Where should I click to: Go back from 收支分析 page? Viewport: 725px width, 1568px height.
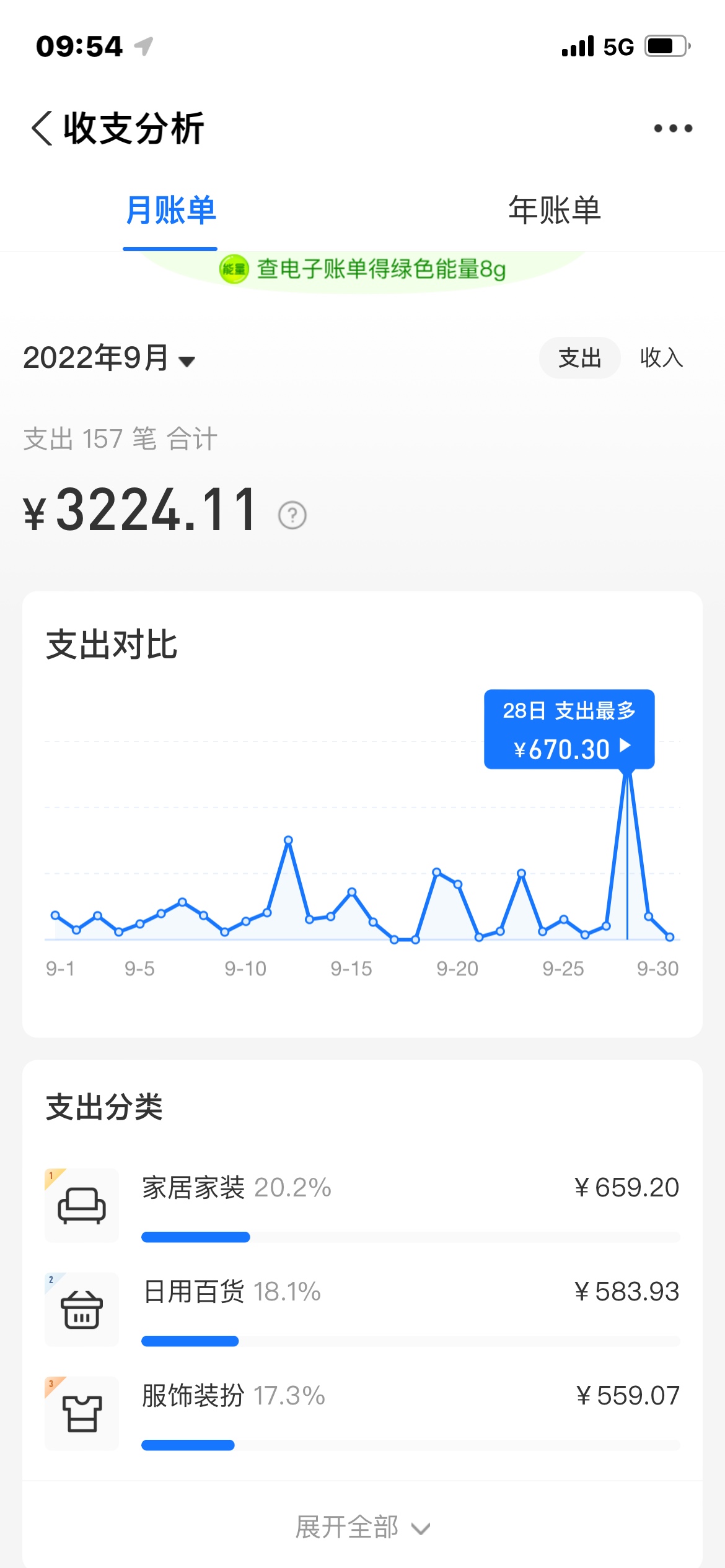tap(42, 128)
